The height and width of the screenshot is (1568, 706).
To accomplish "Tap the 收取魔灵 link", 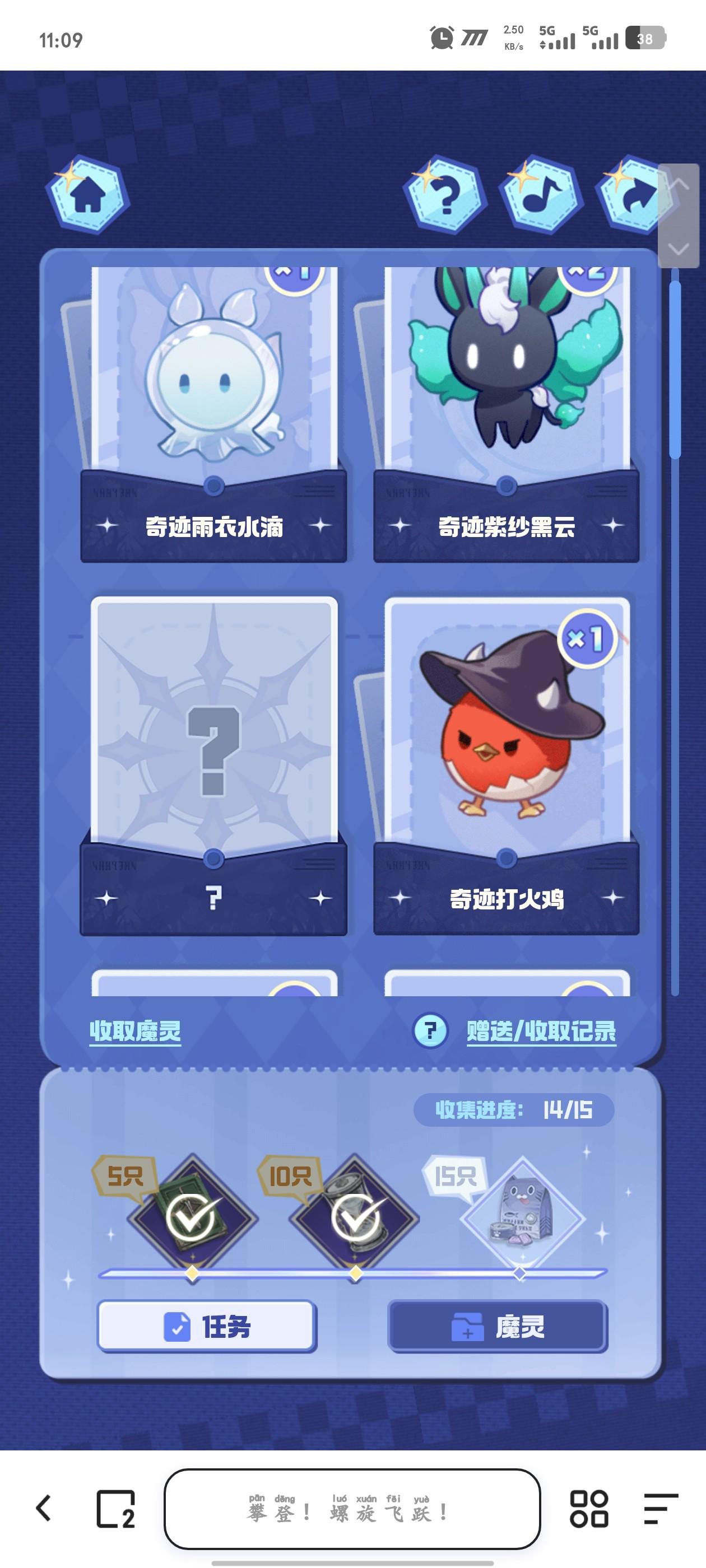I will tap(135, 1031).
